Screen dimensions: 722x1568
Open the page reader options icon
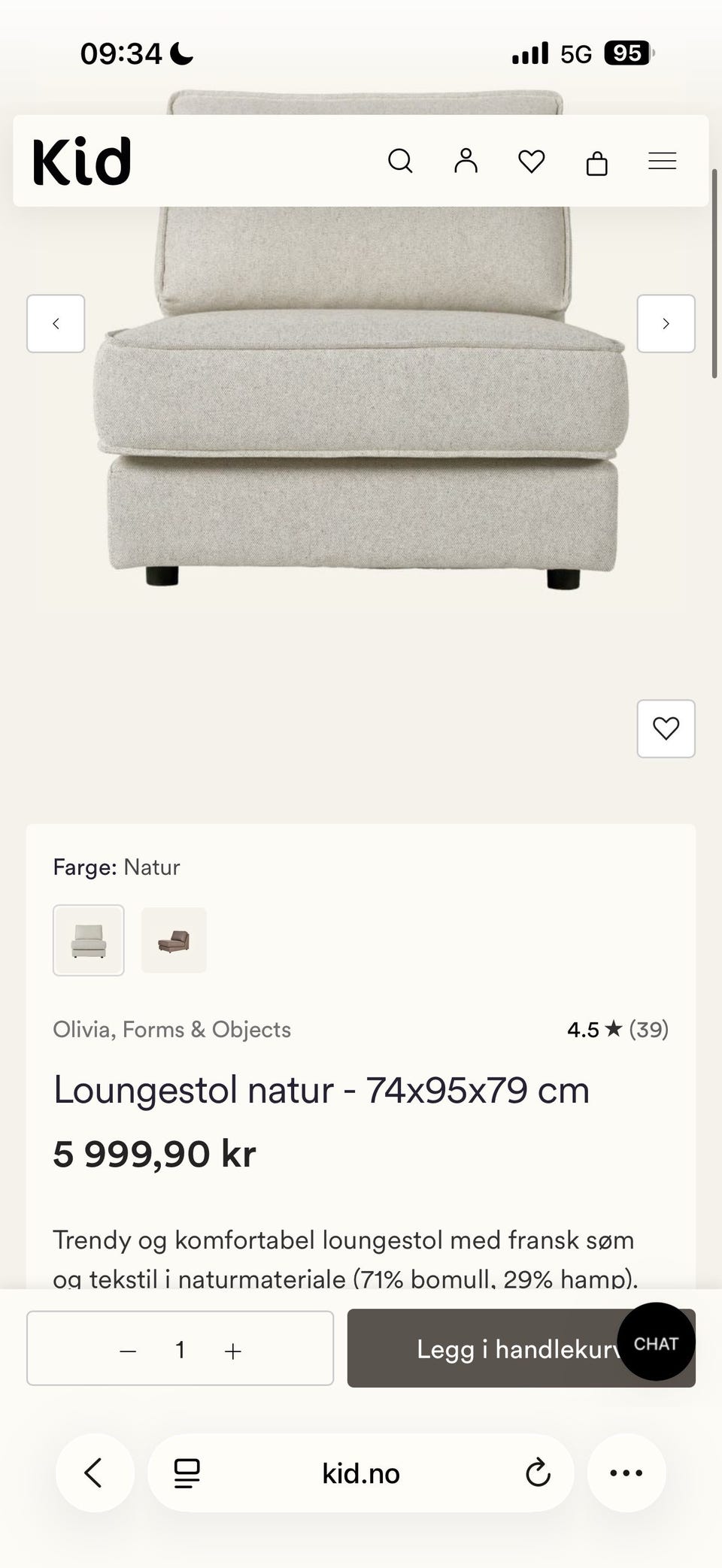[187, 1473]
